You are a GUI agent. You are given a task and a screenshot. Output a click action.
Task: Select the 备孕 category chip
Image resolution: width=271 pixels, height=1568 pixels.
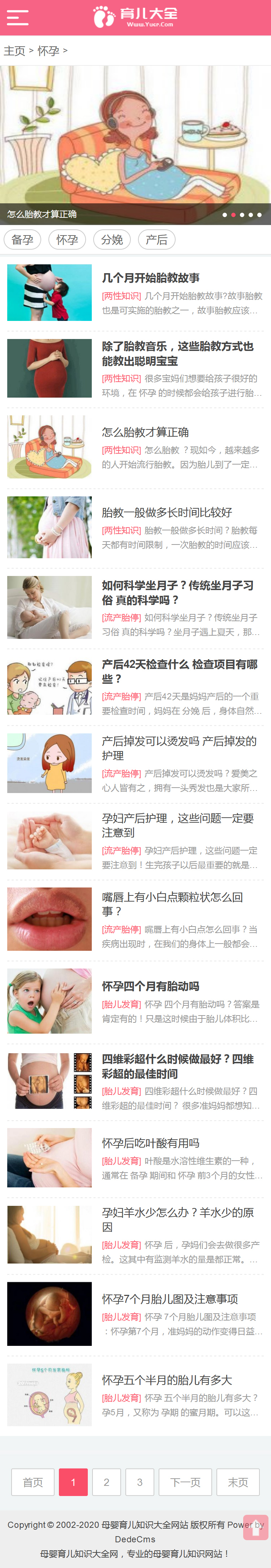click(x=22, y=240)
